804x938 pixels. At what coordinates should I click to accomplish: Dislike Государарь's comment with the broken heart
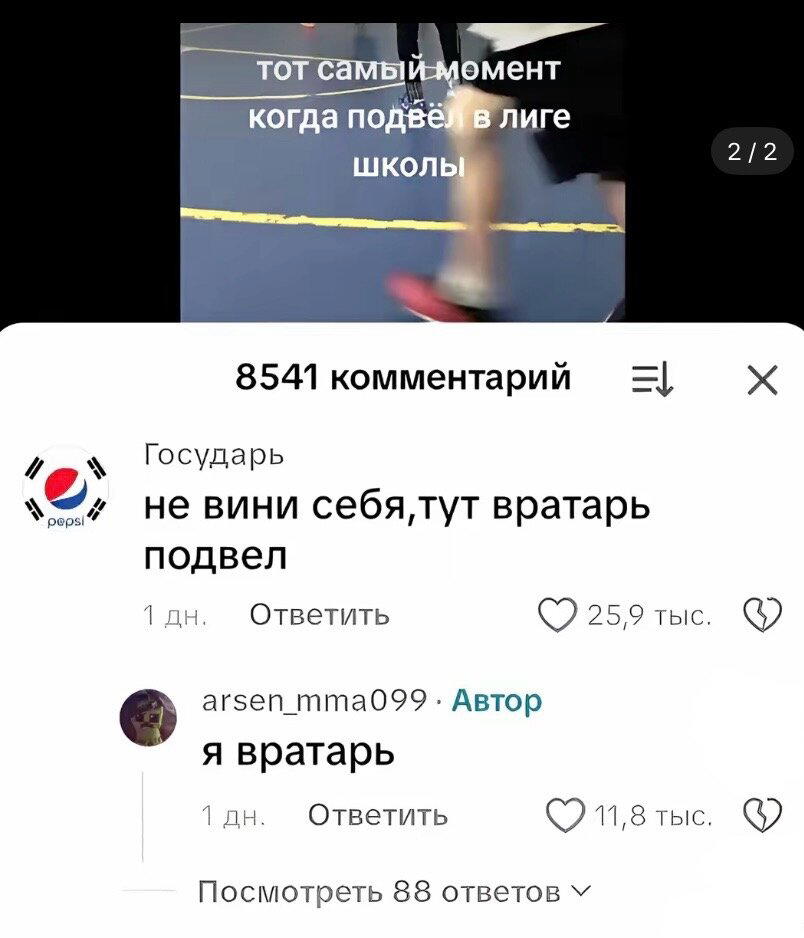[764, 615]
